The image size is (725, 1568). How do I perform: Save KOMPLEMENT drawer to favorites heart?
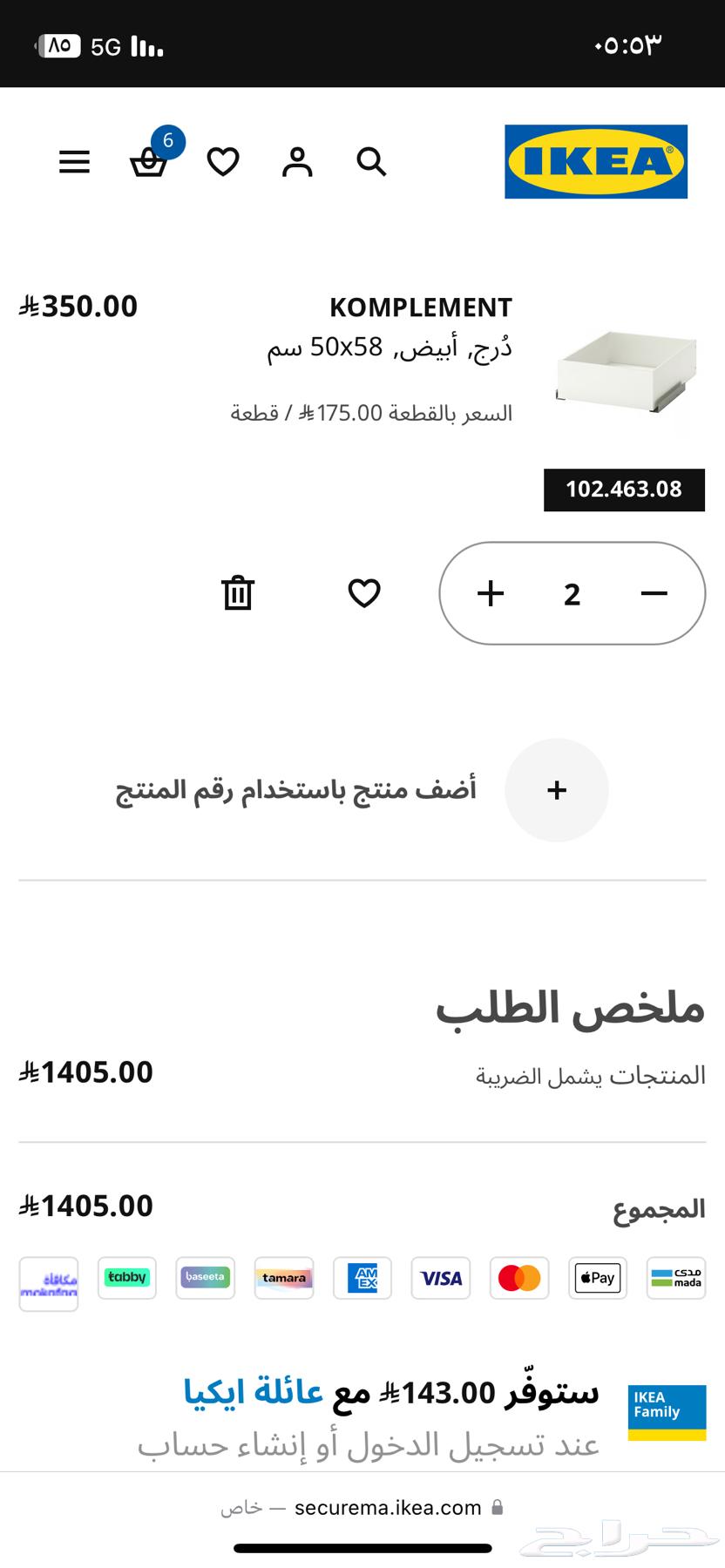(x=364, y=593)
